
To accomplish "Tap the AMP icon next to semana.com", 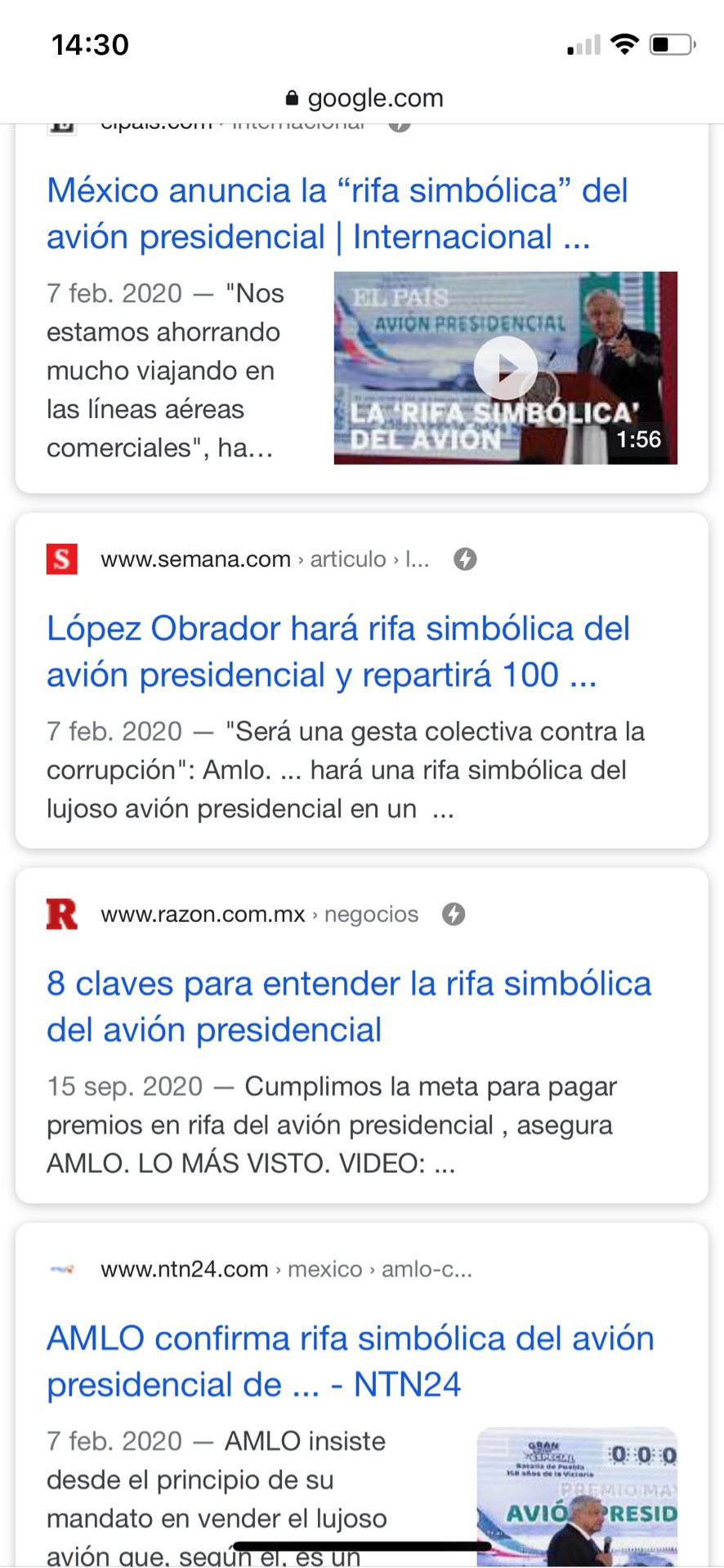I will 465,559.
